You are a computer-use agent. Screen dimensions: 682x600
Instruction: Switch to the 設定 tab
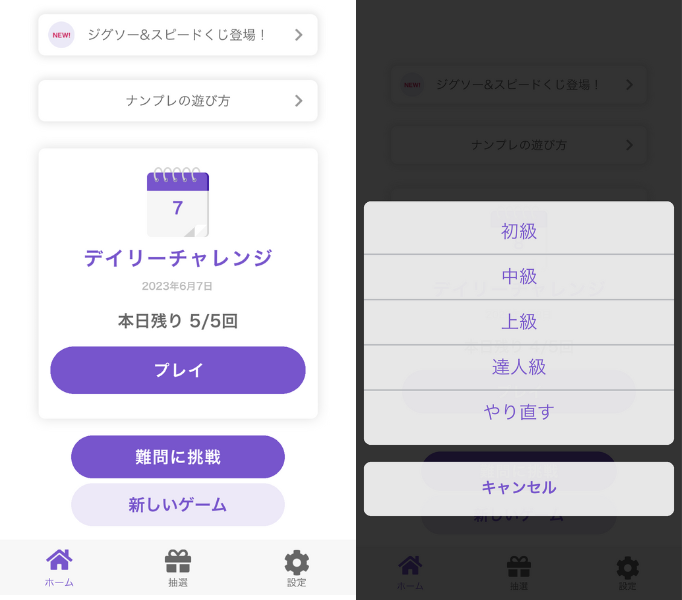pos(297,568)
